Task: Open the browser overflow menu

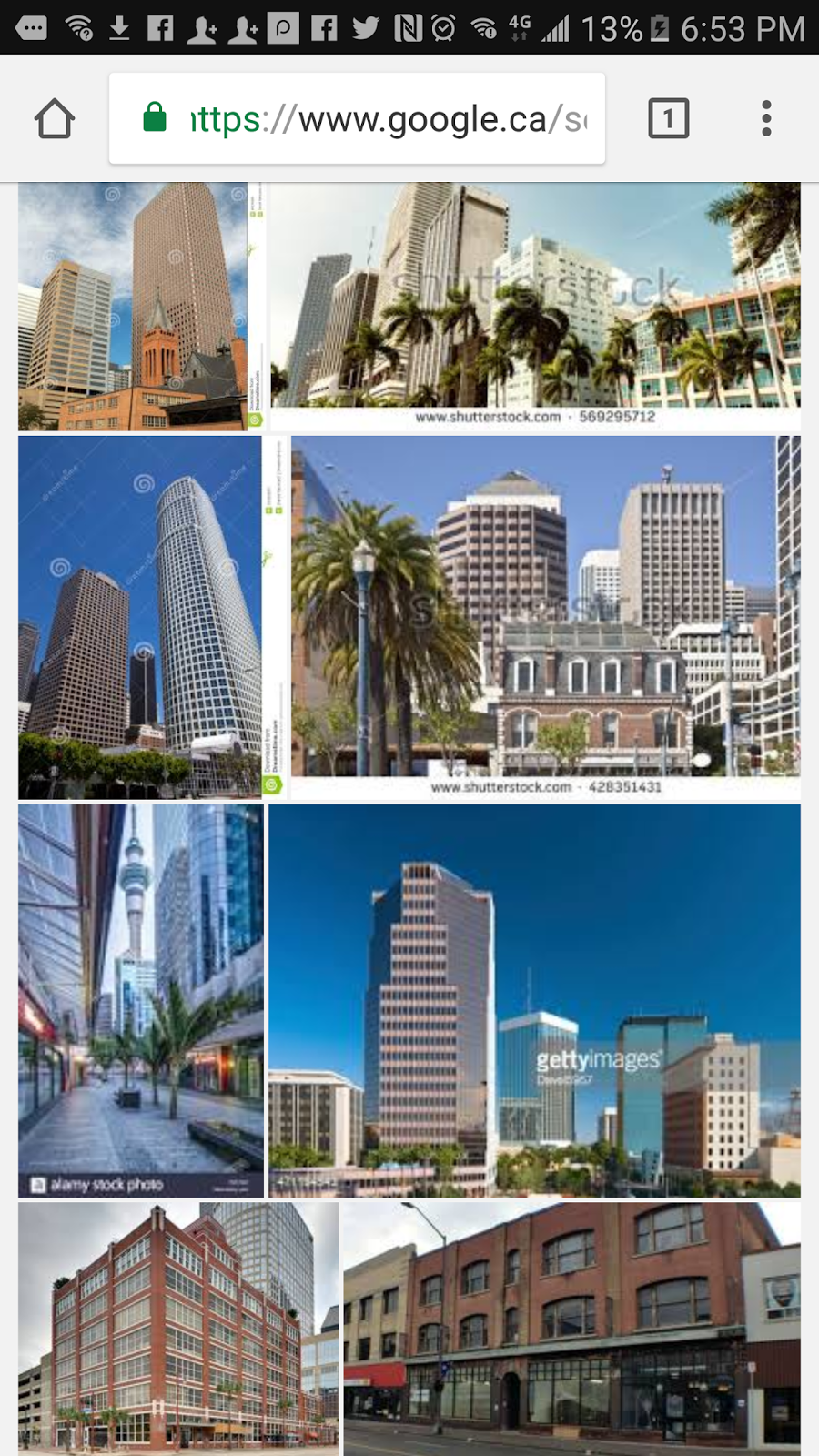Action: 766,119
